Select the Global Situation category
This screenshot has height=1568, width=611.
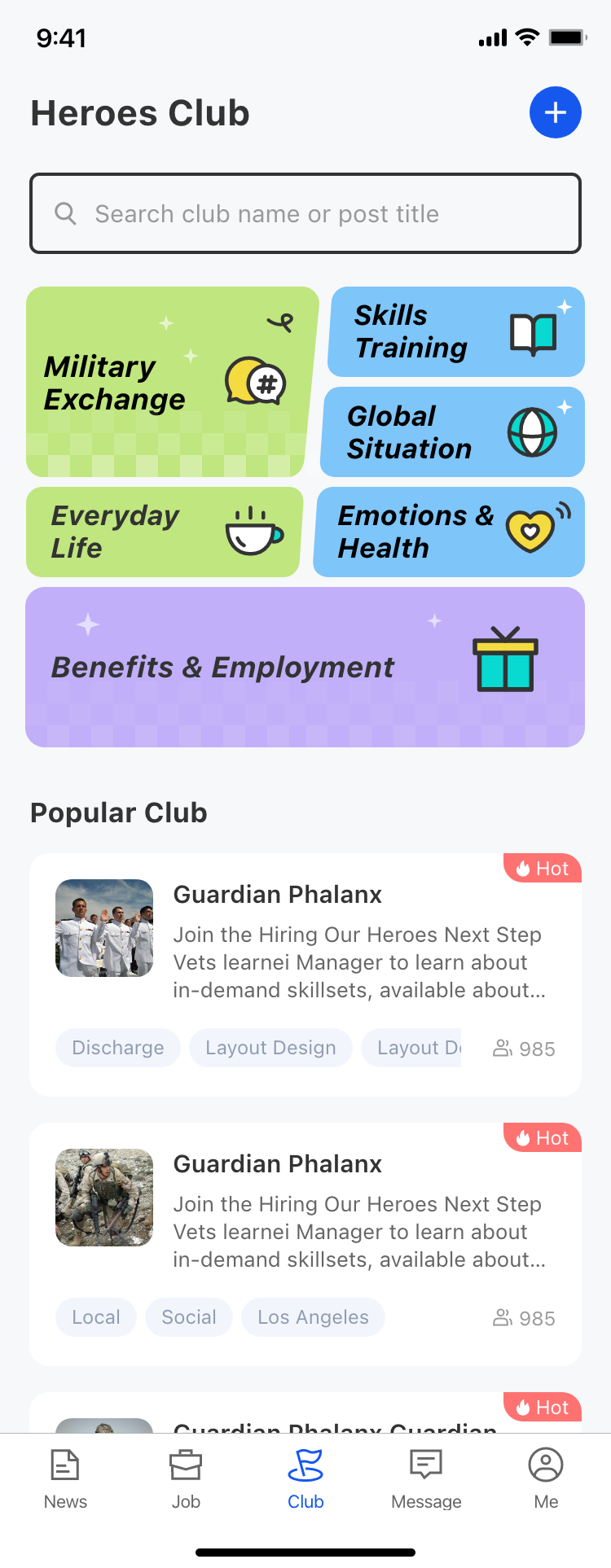(x=453, y=432)
